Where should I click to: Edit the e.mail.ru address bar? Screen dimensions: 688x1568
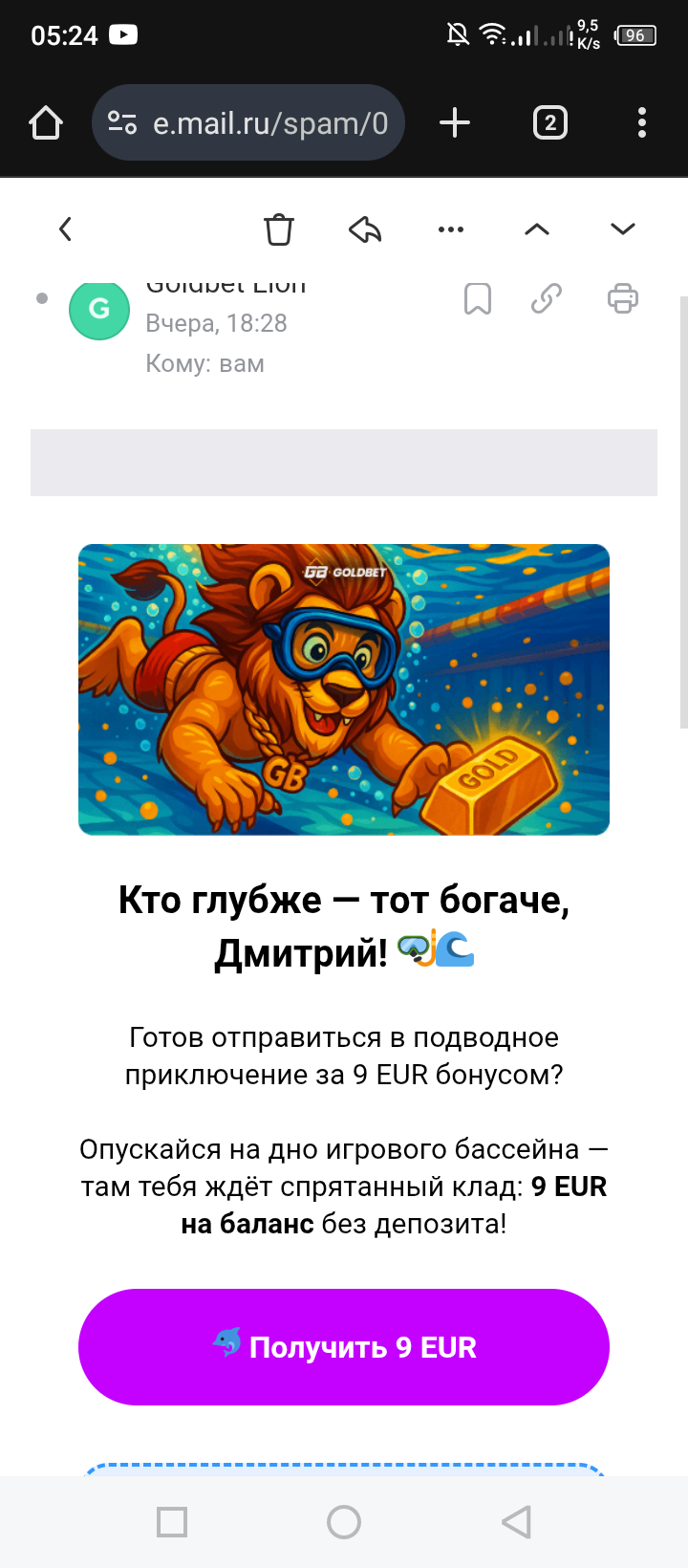[258, 123]
